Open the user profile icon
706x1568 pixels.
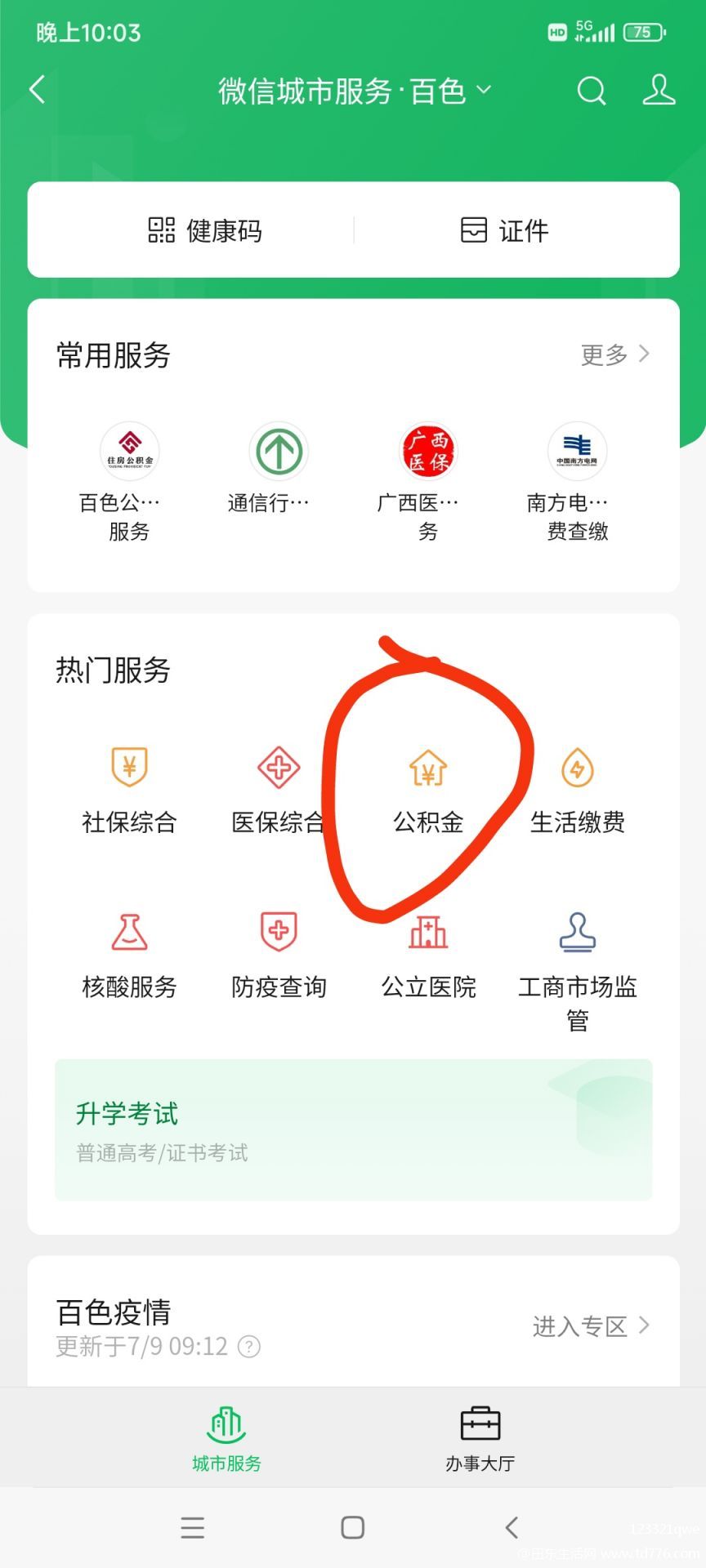[x=659, y=90]
